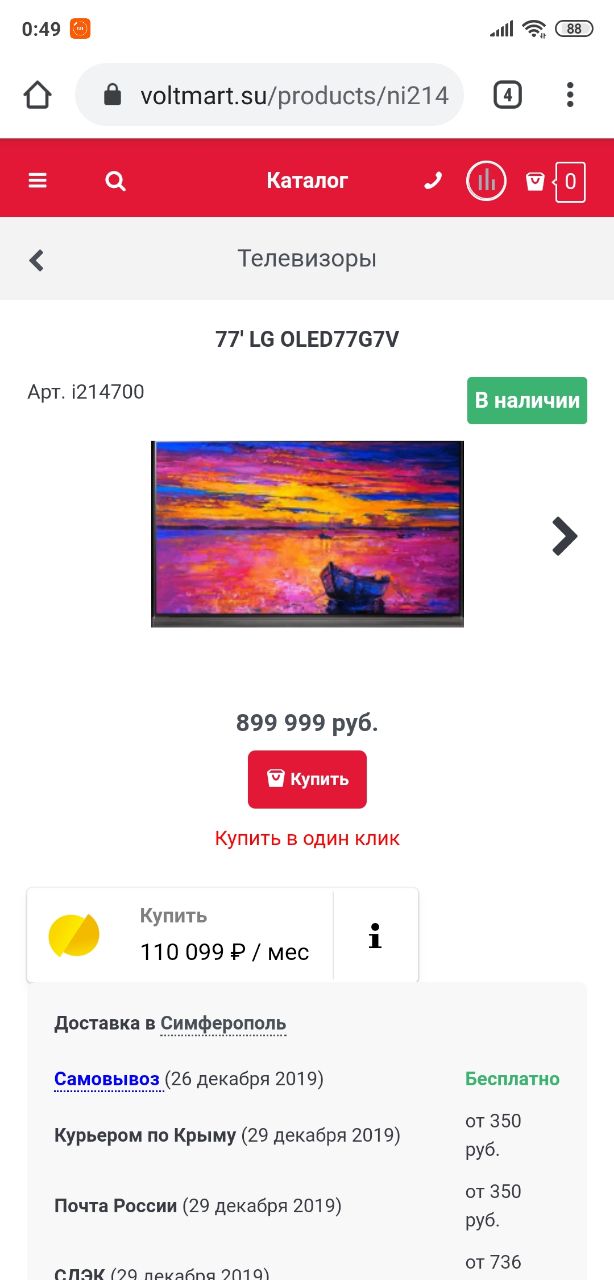Open the browser three-dot menu
This screenshot has height=1280, width=614.
tap(570, 95)
